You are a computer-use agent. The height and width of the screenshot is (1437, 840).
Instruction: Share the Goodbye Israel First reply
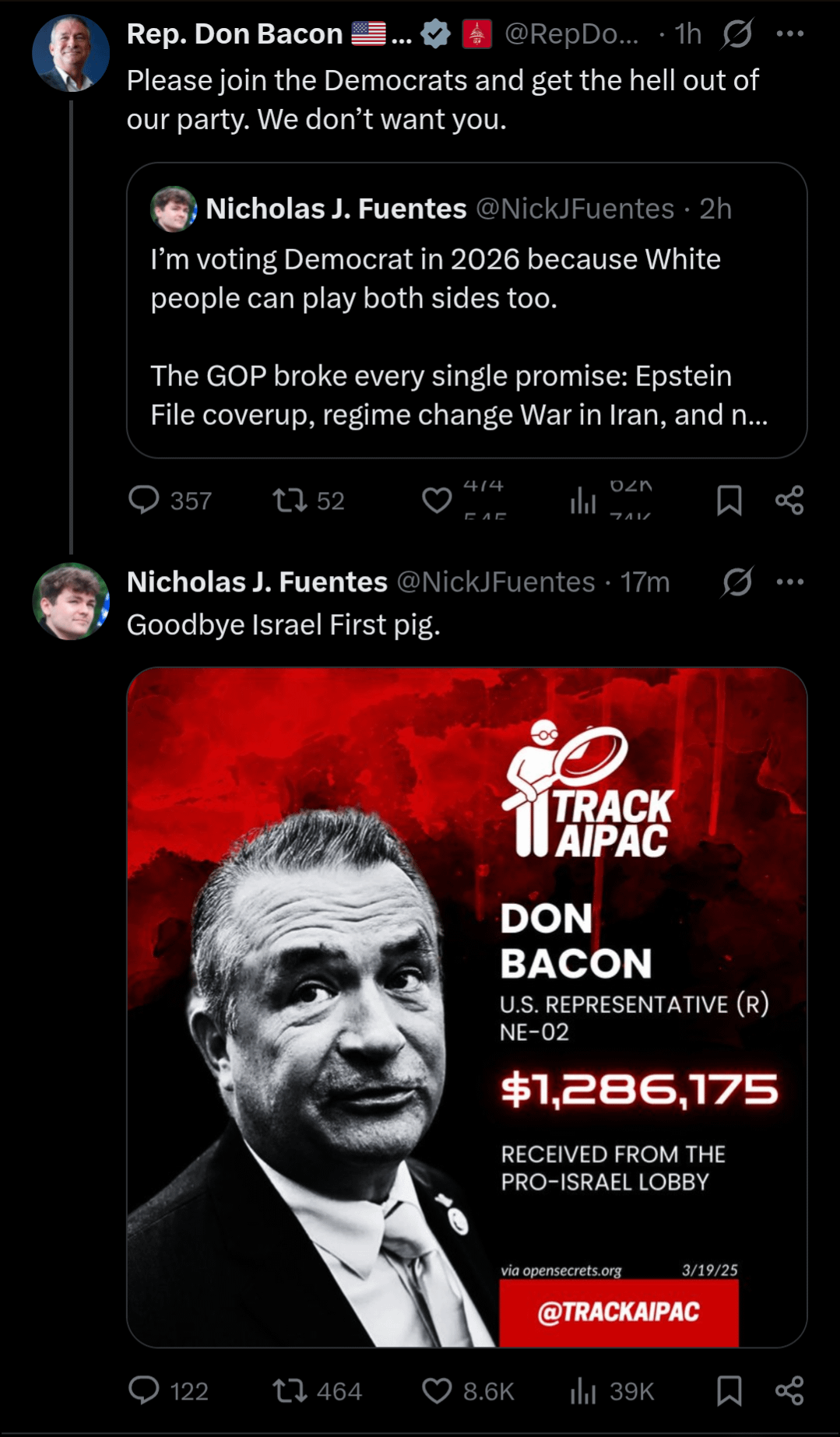pyautogui.click(x=789, y=1391)
